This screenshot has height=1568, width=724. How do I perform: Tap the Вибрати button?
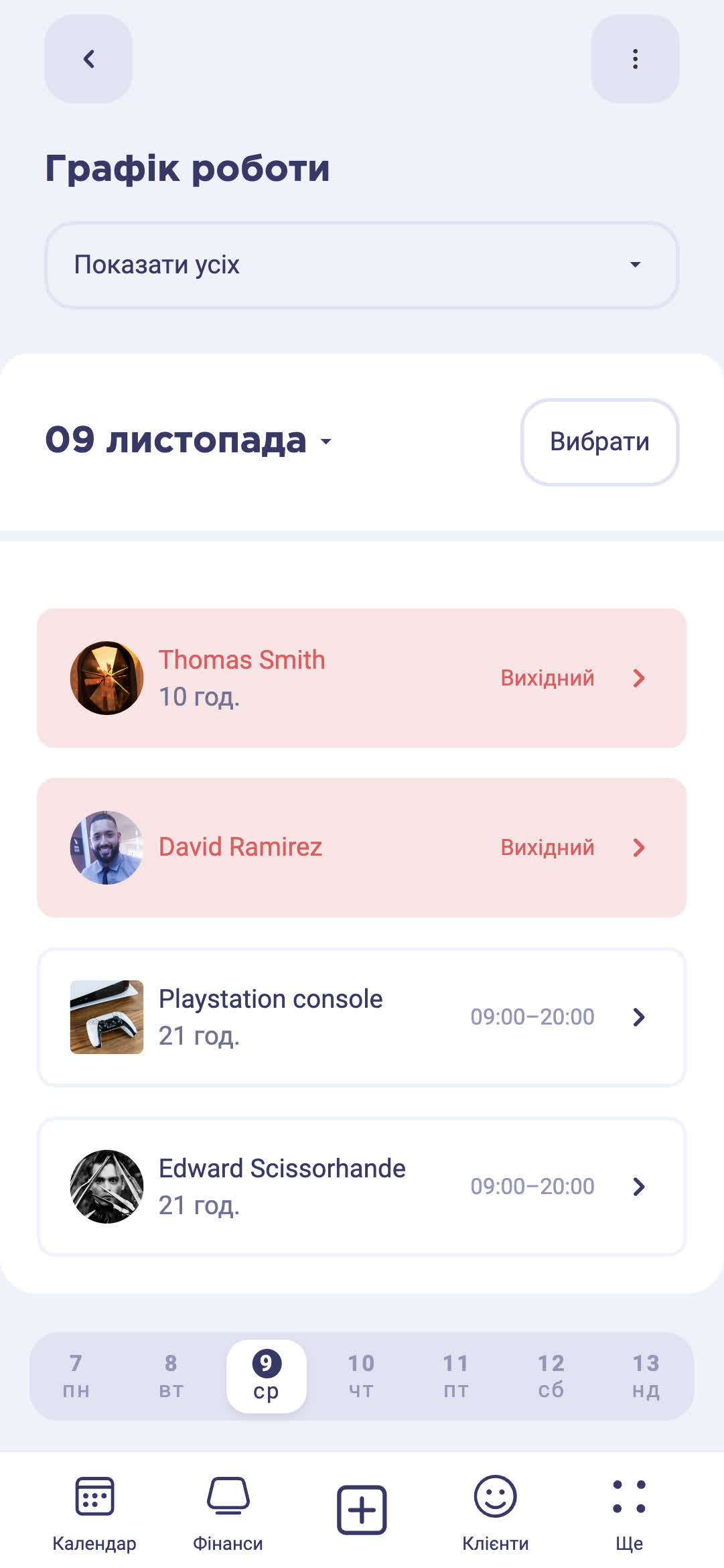pos(599,442)
